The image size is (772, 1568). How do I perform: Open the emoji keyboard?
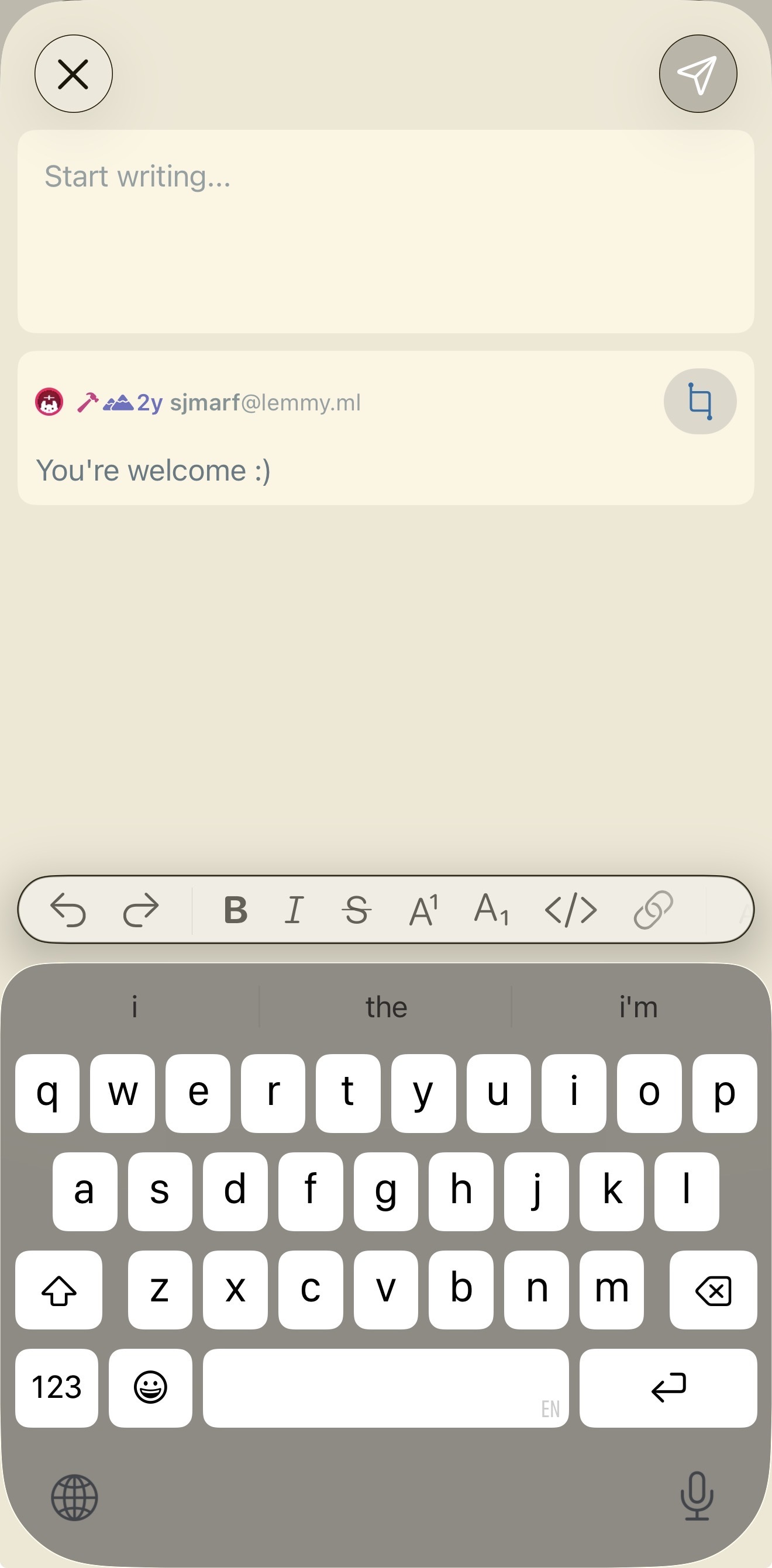150,1388
